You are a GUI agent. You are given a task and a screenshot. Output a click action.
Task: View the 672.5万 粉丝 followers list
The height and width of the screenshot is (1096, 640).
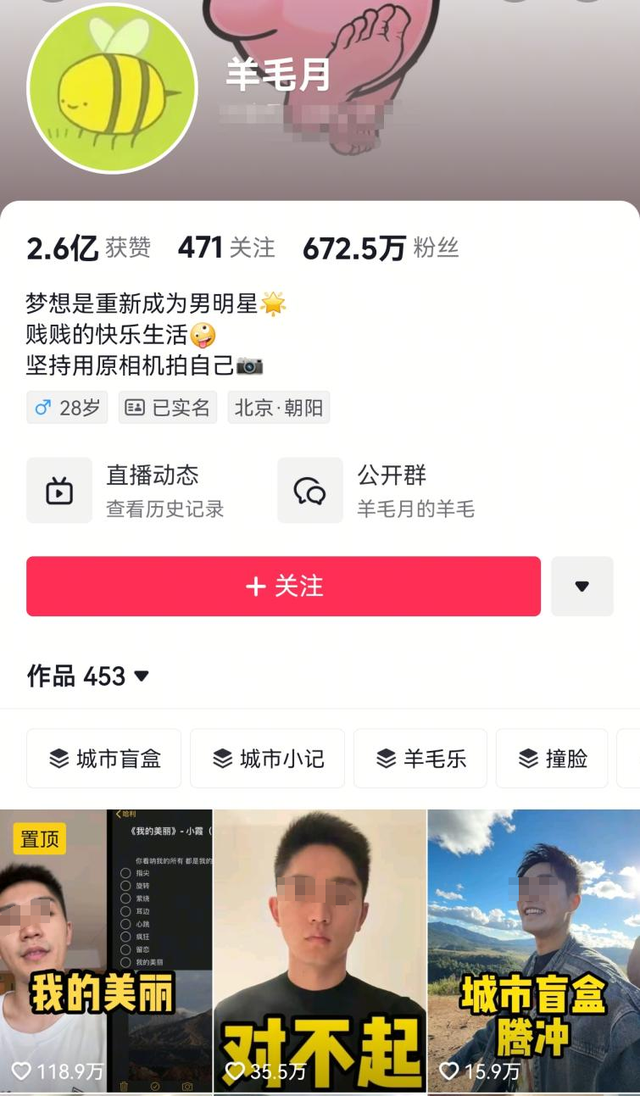[x=381, y=248]
